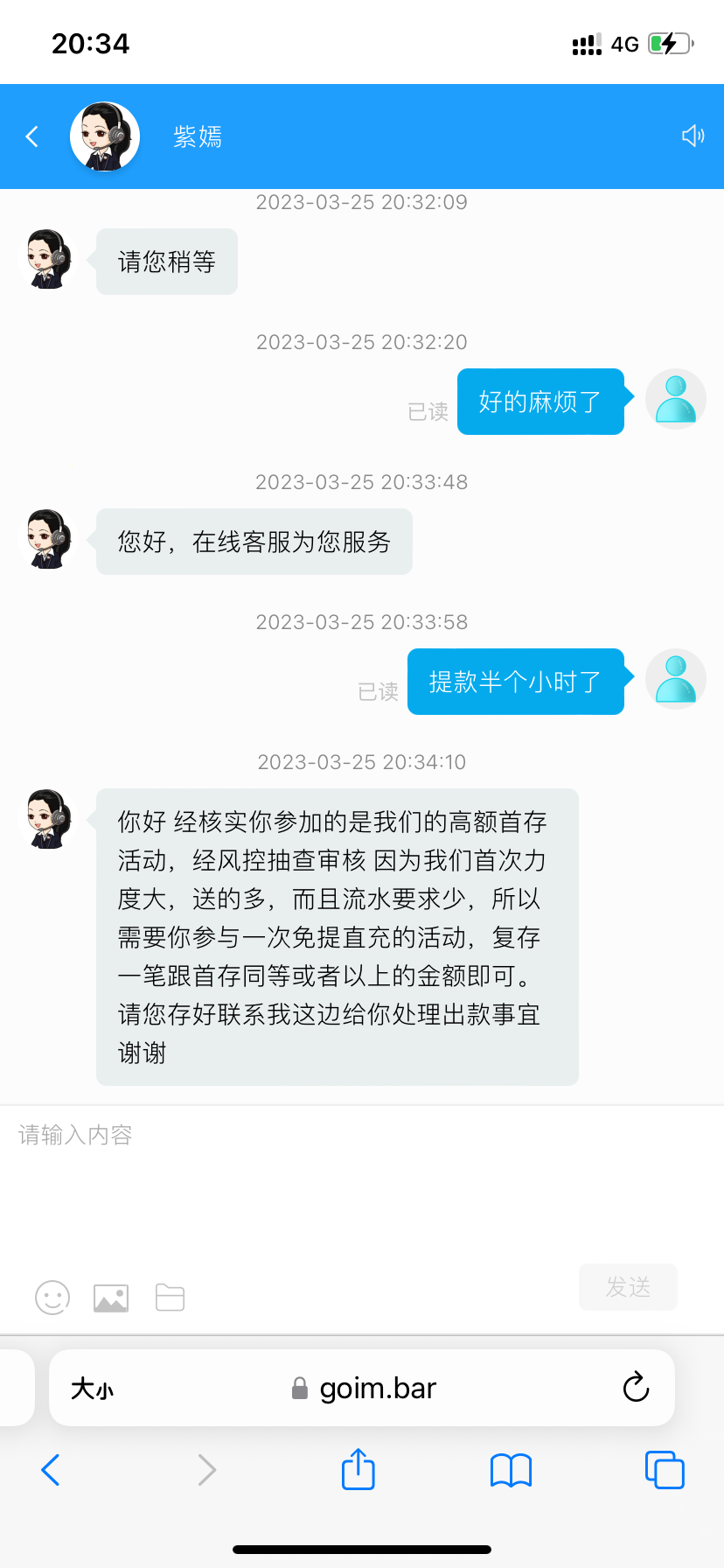Tap the padlock icon in address bar
The width and height of the screenshot is (724, 1568).
pyautogui.click(x=298, y=1388)
